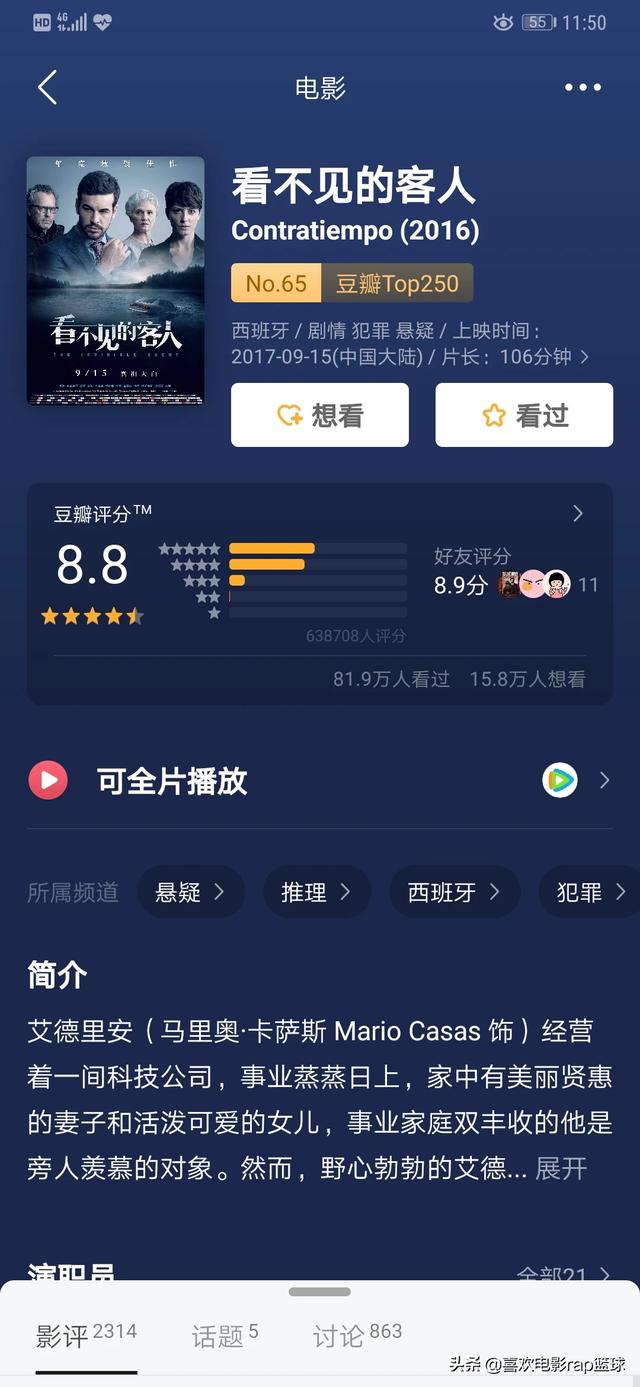Image resolution: width=640 pixels, height=1387 pixels.
Task: Select the 悬疑 channel chip
Action: tap(191, 892)
